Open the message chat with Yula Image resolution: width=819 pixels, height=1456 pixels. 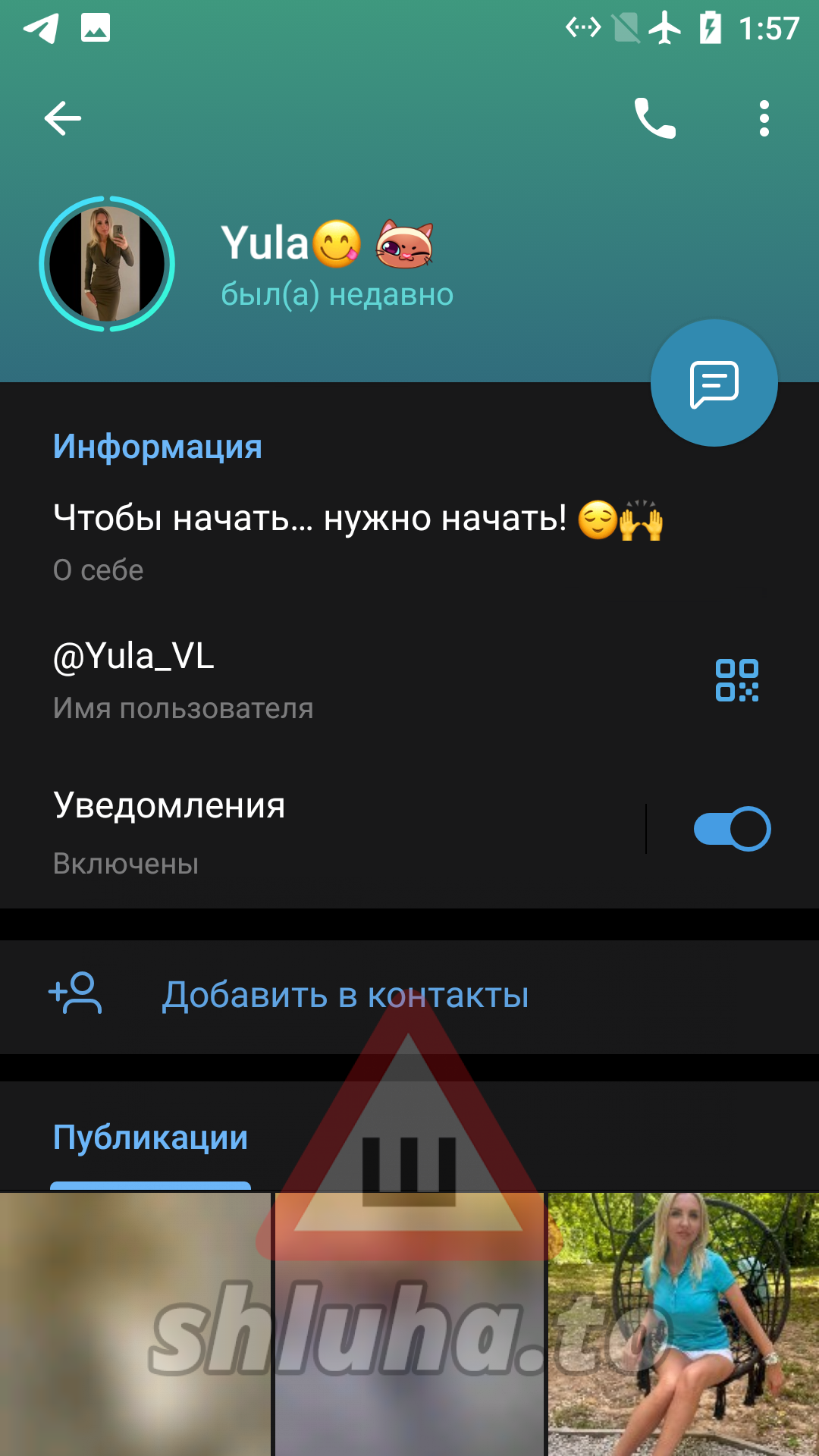tap(714, 383)
